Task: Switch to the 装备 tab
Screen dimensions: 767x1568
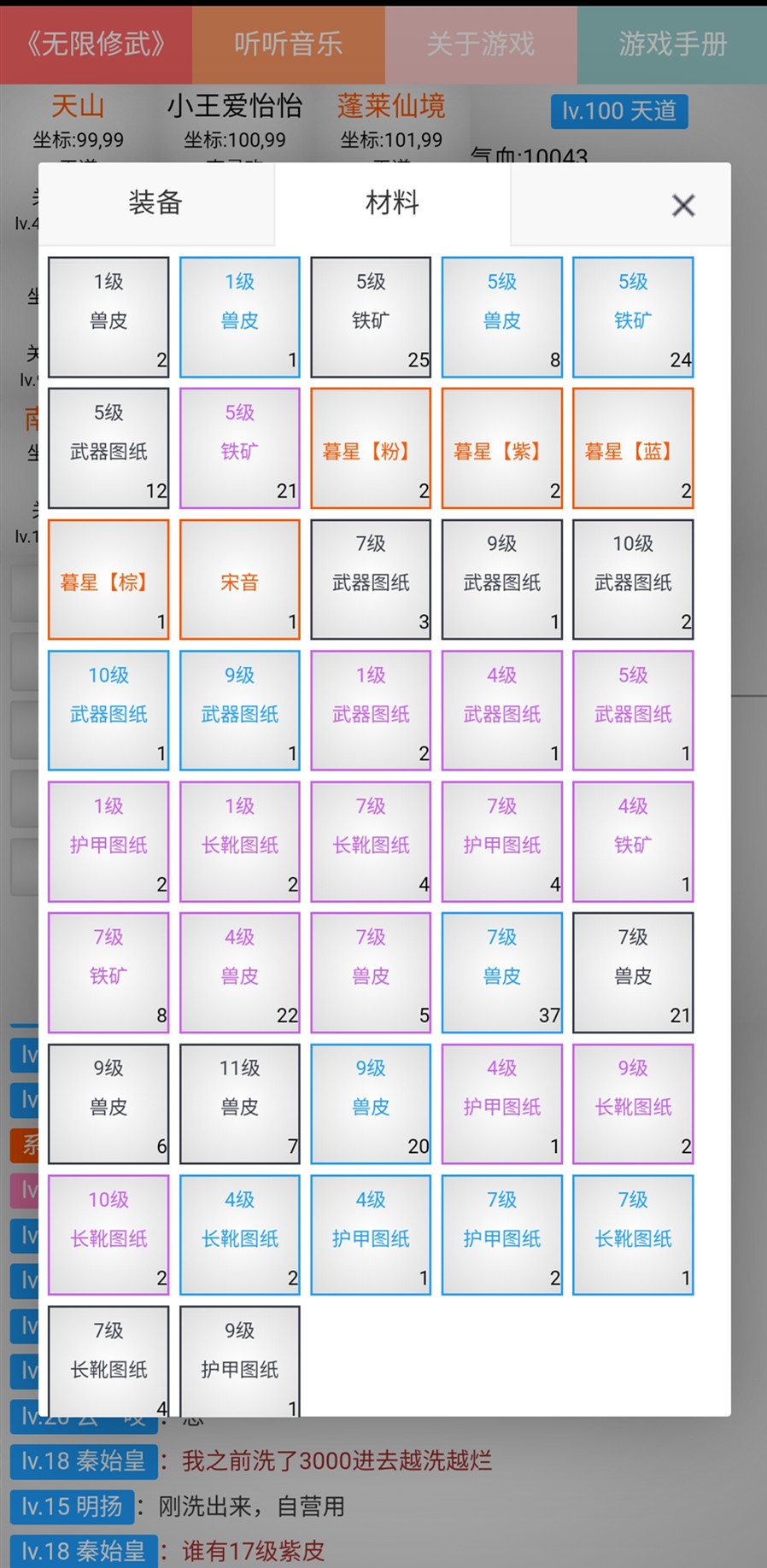Action: [155, 203]
